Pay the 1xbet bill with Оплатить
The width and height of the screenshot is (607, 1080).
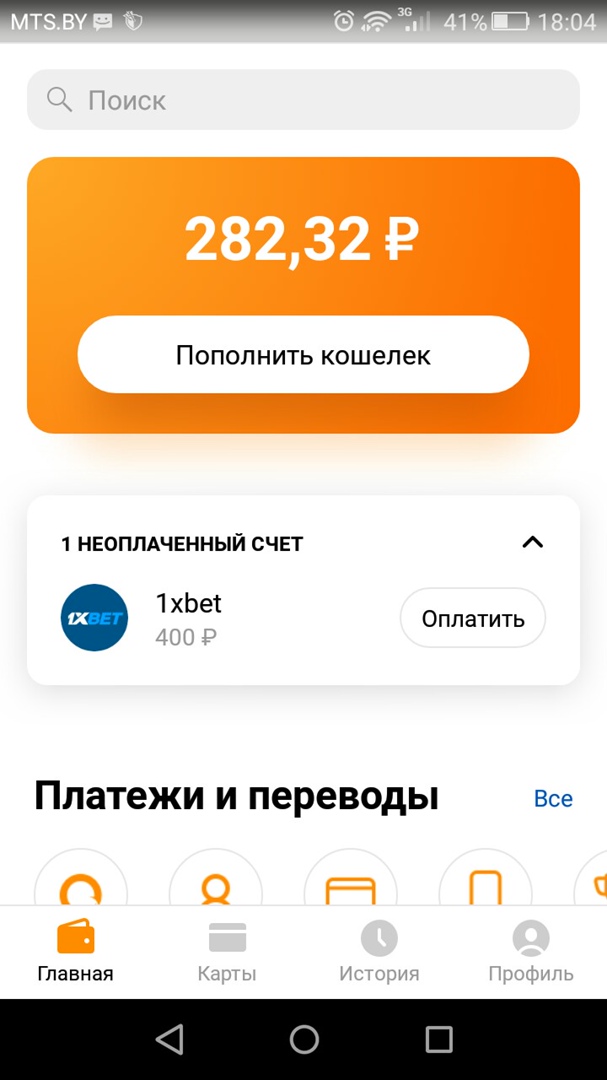tap(472, 618)
